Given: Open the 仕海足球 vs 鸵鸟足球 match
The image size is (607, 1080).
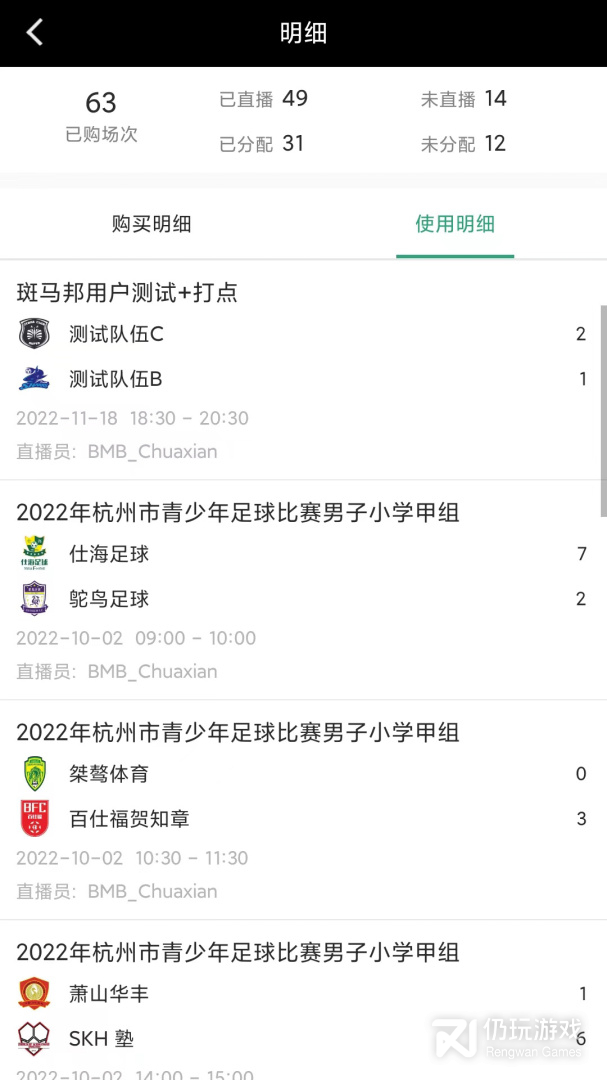Looking at the screenshot, I should coord(300,590).
